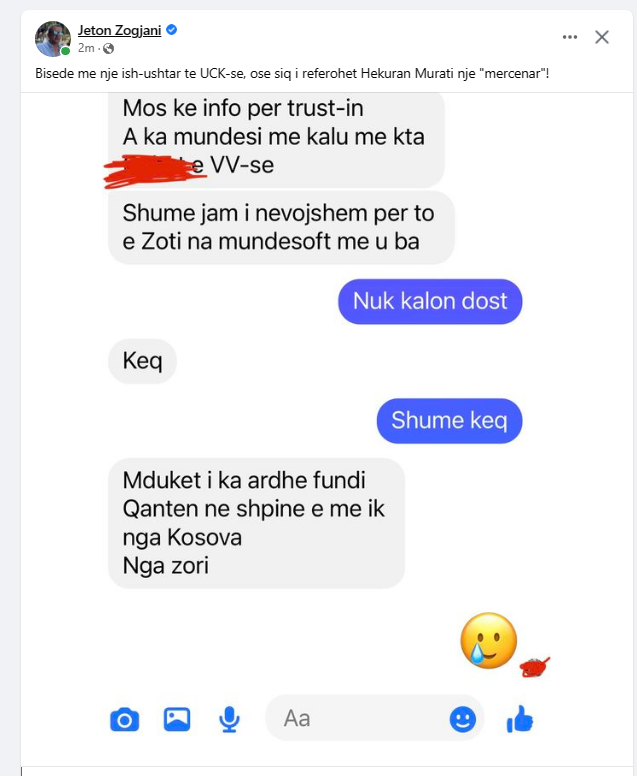Open the post's three-dot options menu
The height and width of the screenshot is (776, 637).
coord(570,37)
